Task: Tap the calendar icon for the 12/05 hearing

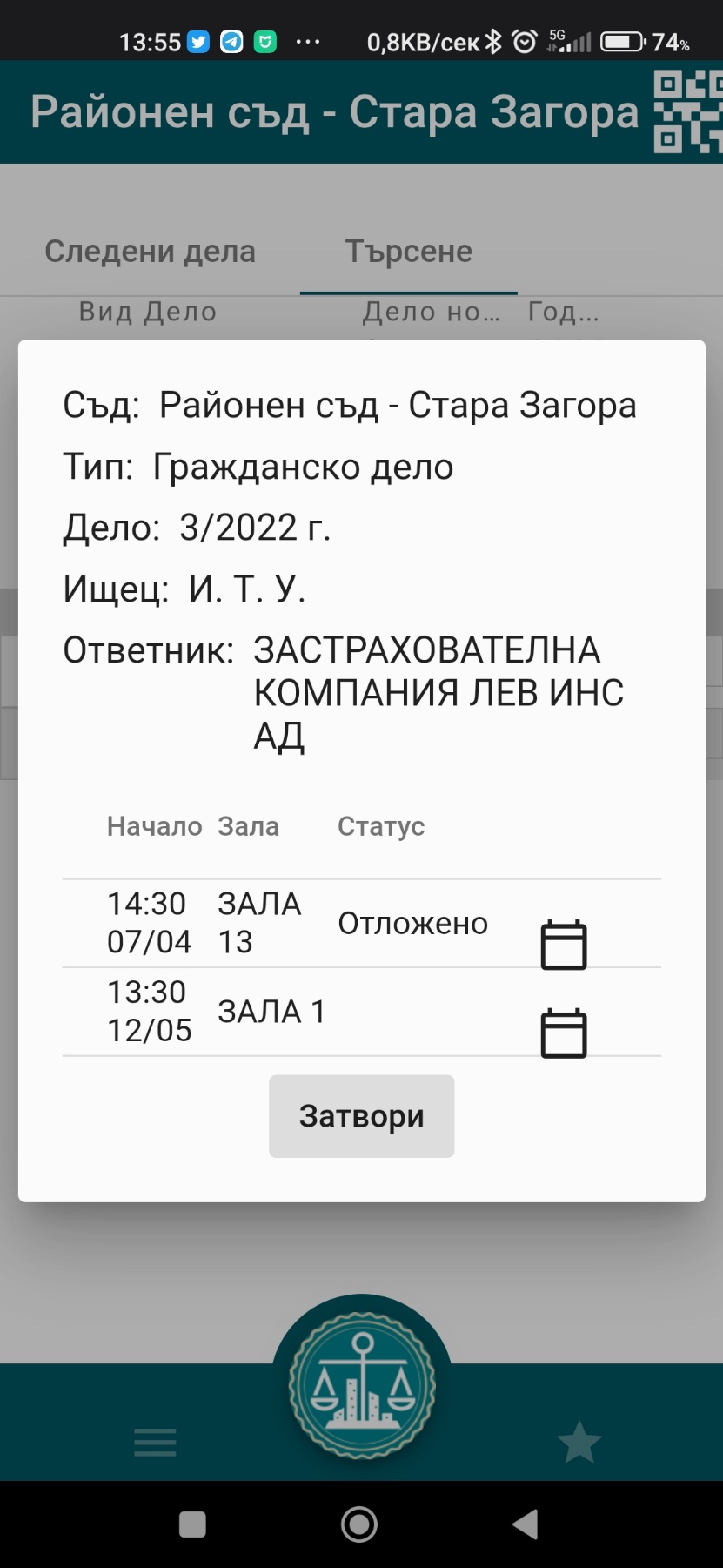Action: pos(564,1033)
